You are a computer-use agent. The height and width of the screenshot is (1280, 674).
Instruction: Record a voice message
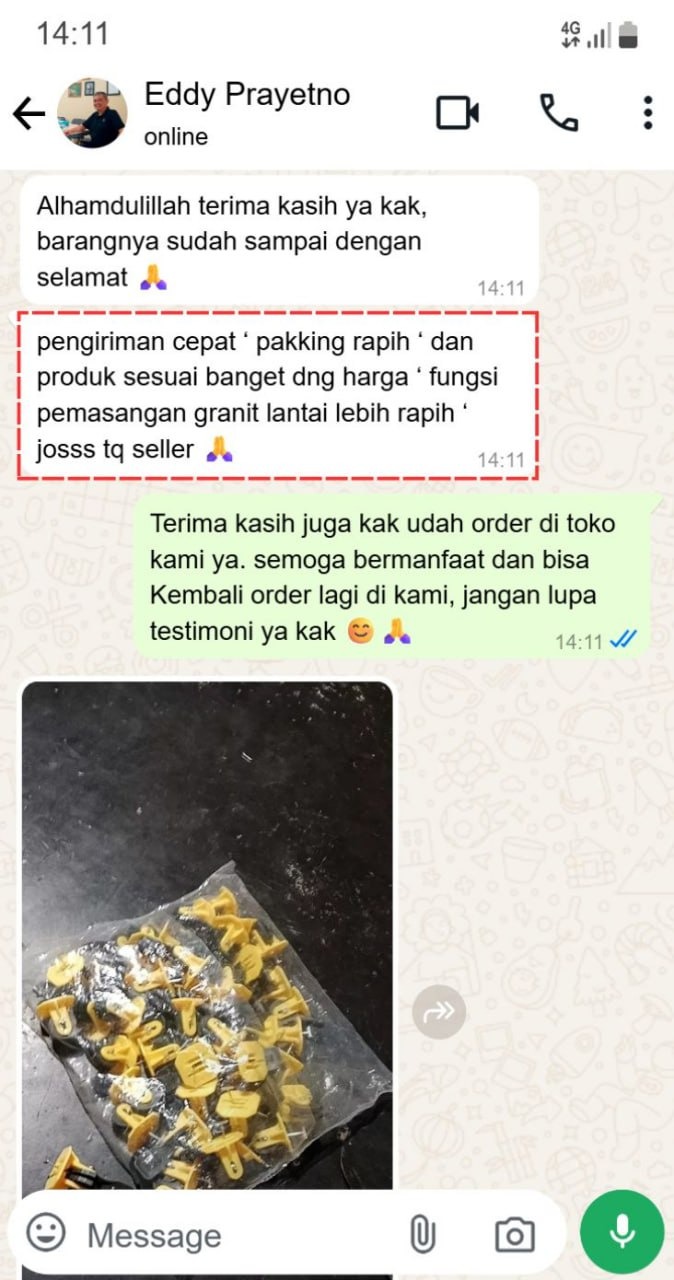click(x=622, y=1232)
